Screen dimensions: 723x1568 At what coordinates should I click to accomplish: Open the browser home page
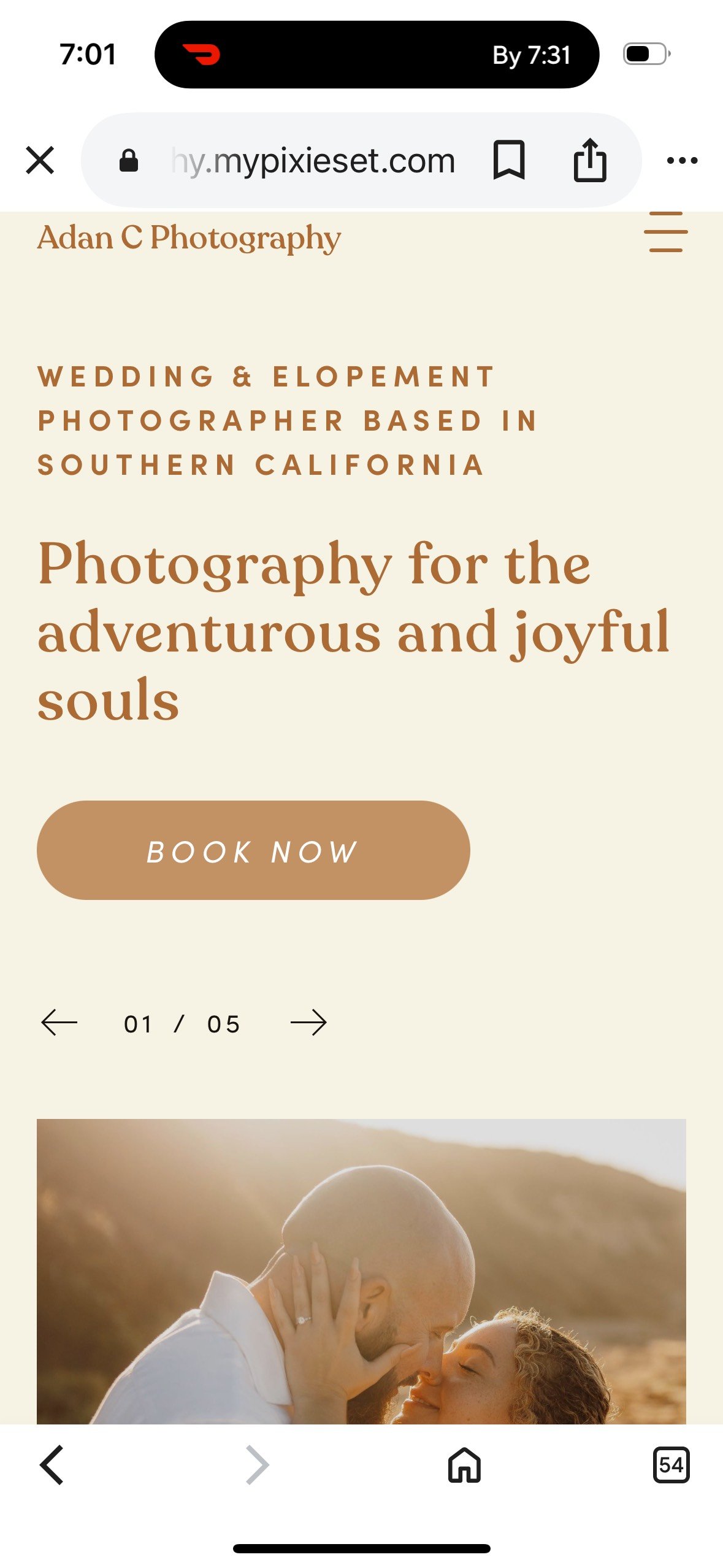(x=464, y=1465)
